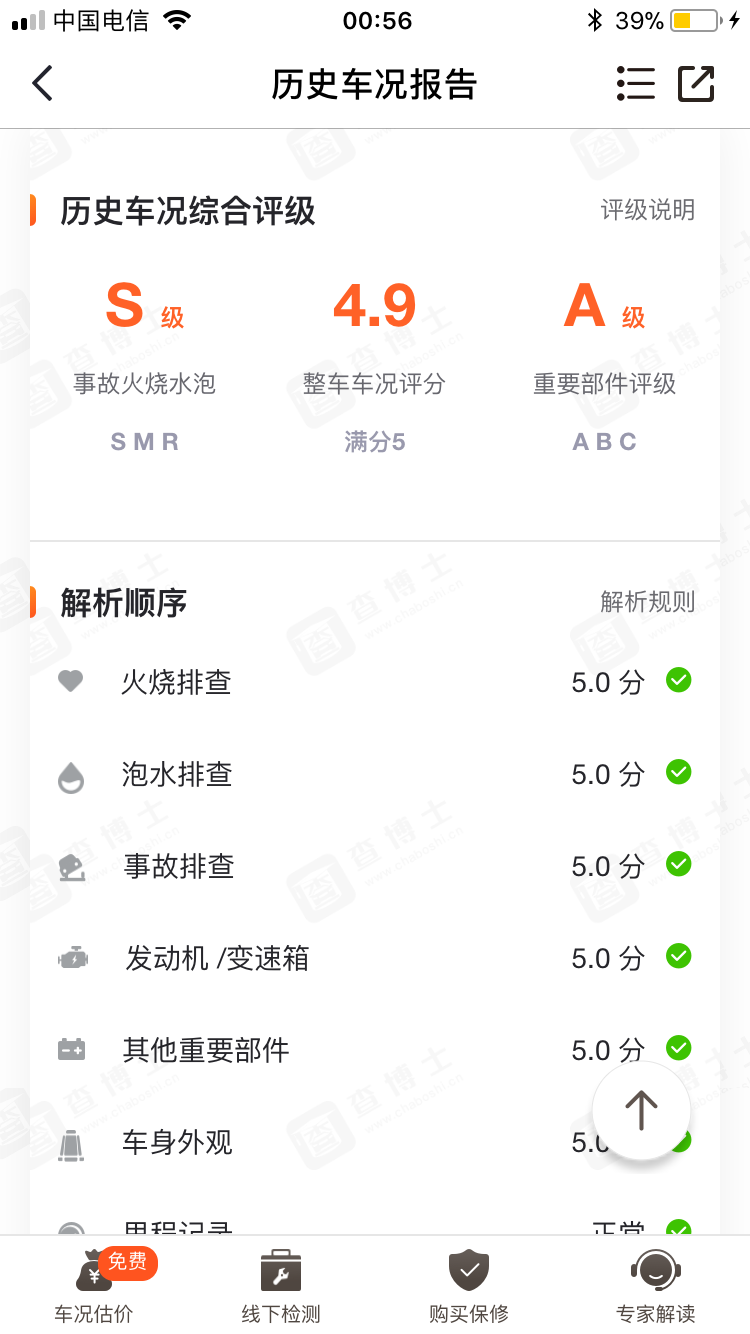The height and width of the screenshot is (1334, 750).
Task: Open the 泡水排查 row
Action: click(x=375, y=774)
